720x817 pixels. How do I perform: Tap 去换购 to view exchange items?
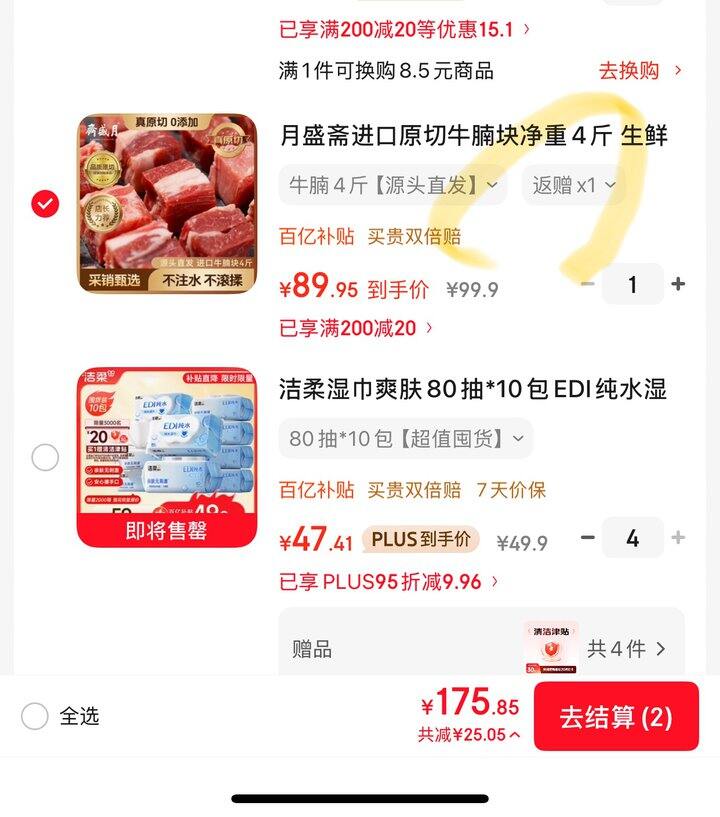tap(628, 70)
